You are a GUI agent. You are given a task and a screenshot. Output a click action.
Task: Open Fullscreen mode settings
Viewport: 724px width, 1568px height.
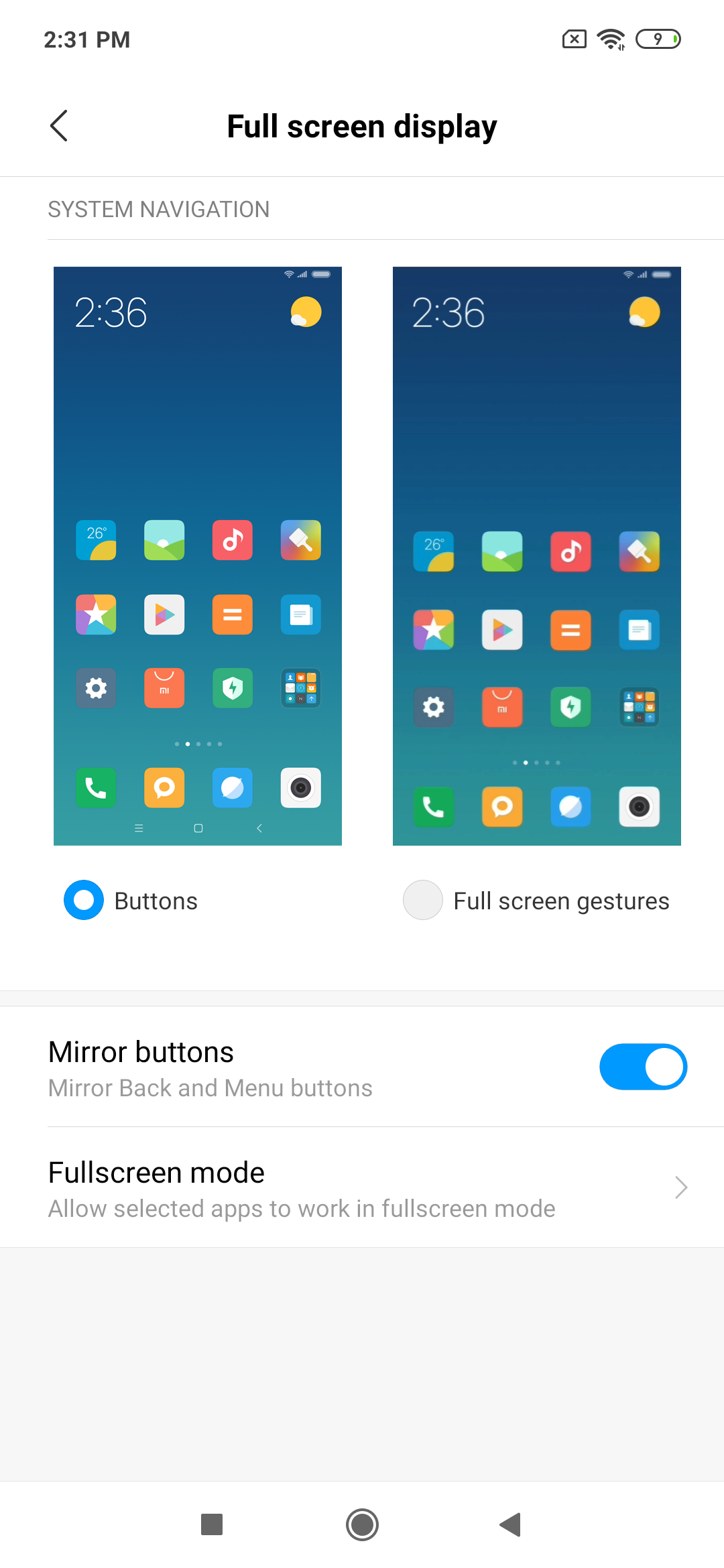[x=362, y=1187]
